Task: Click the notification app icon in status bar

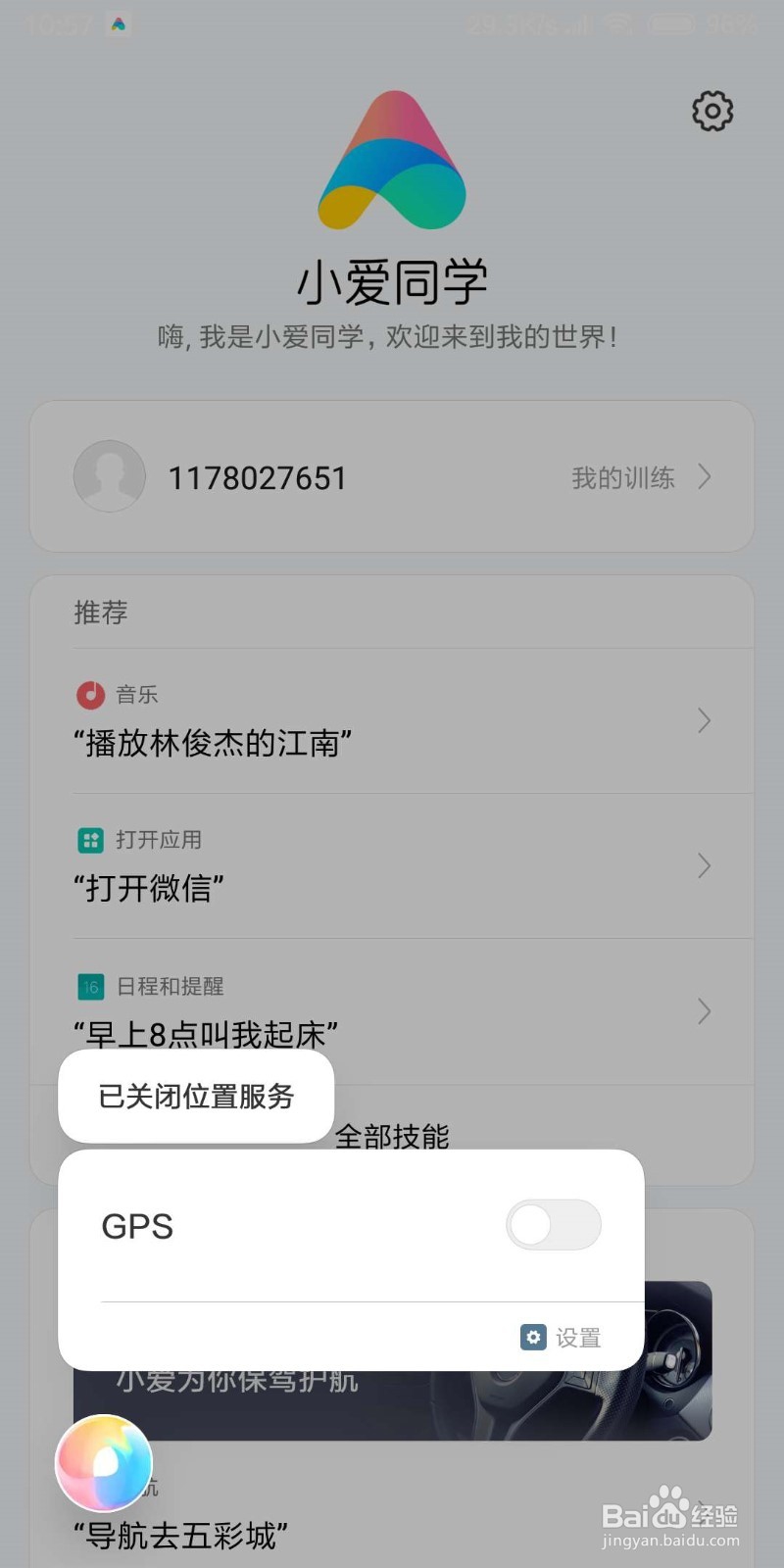Action: click(118, 24)
